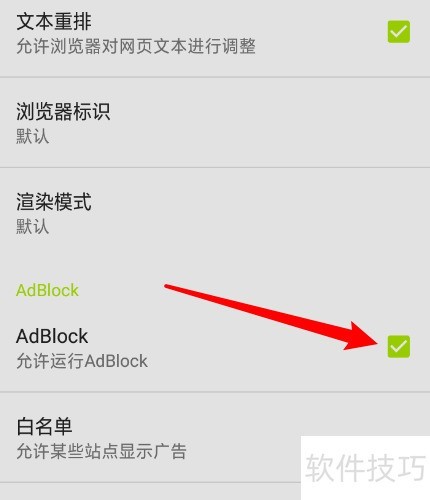Toggle the 允许运行AdBlock checkbox
Image resolution: width=430 pixels, height=500 pixels.
click(399, 347)
